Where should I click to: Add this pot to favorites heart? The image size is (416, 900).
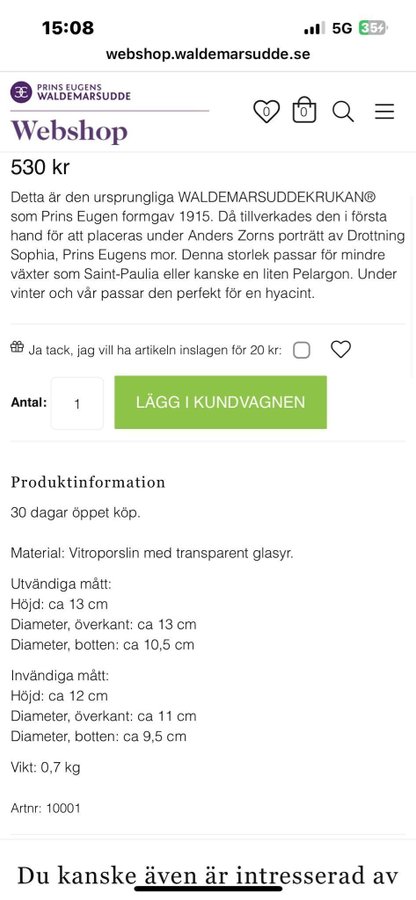341,350
